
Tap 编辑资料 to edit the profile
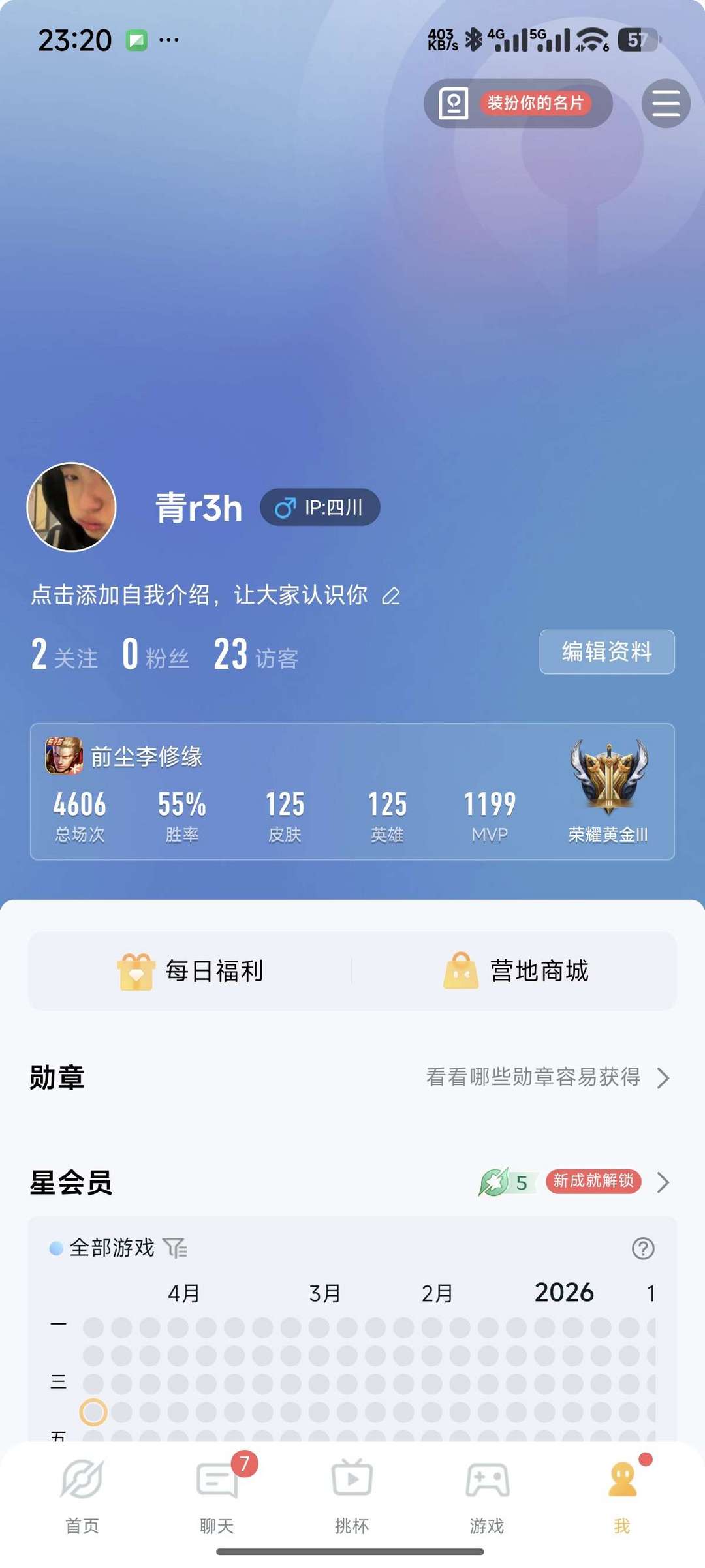coord(606,652)
